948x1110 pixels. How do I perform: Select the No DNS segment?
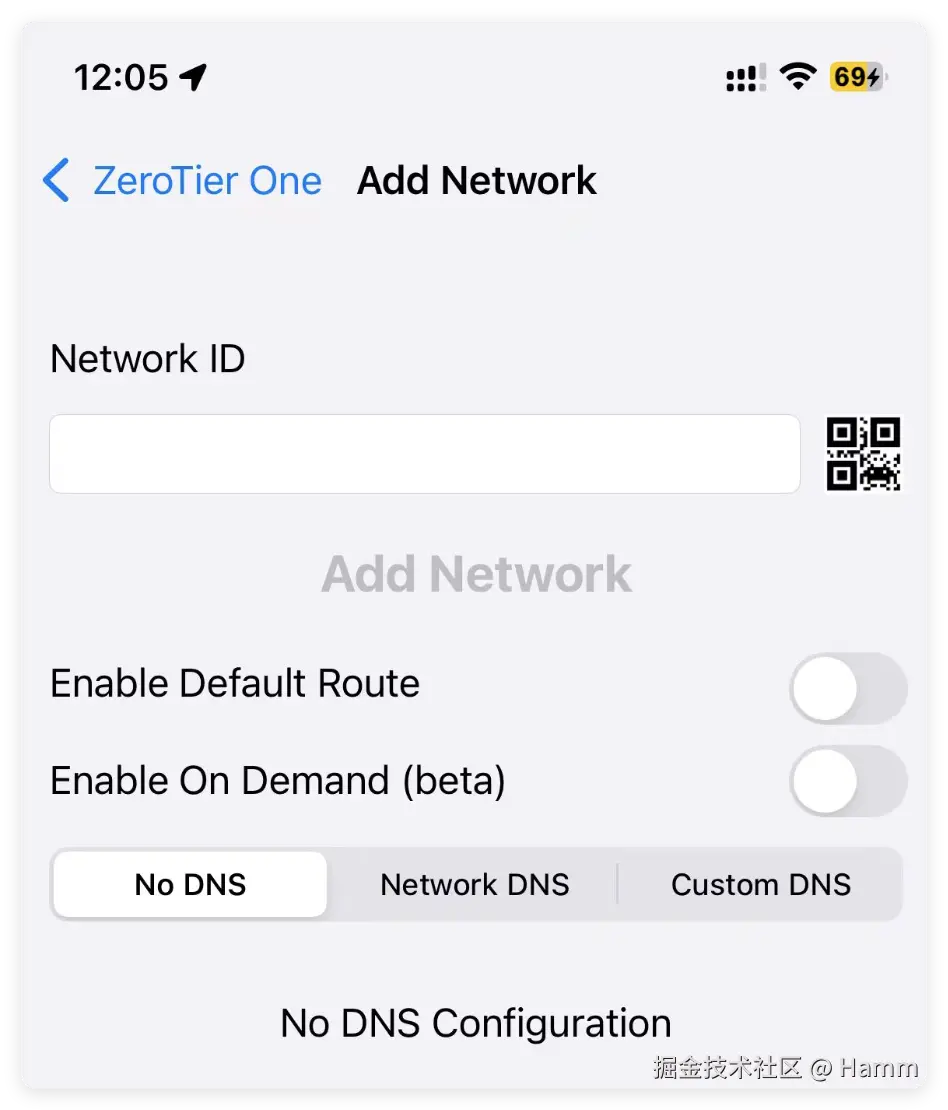pos(190,885)
